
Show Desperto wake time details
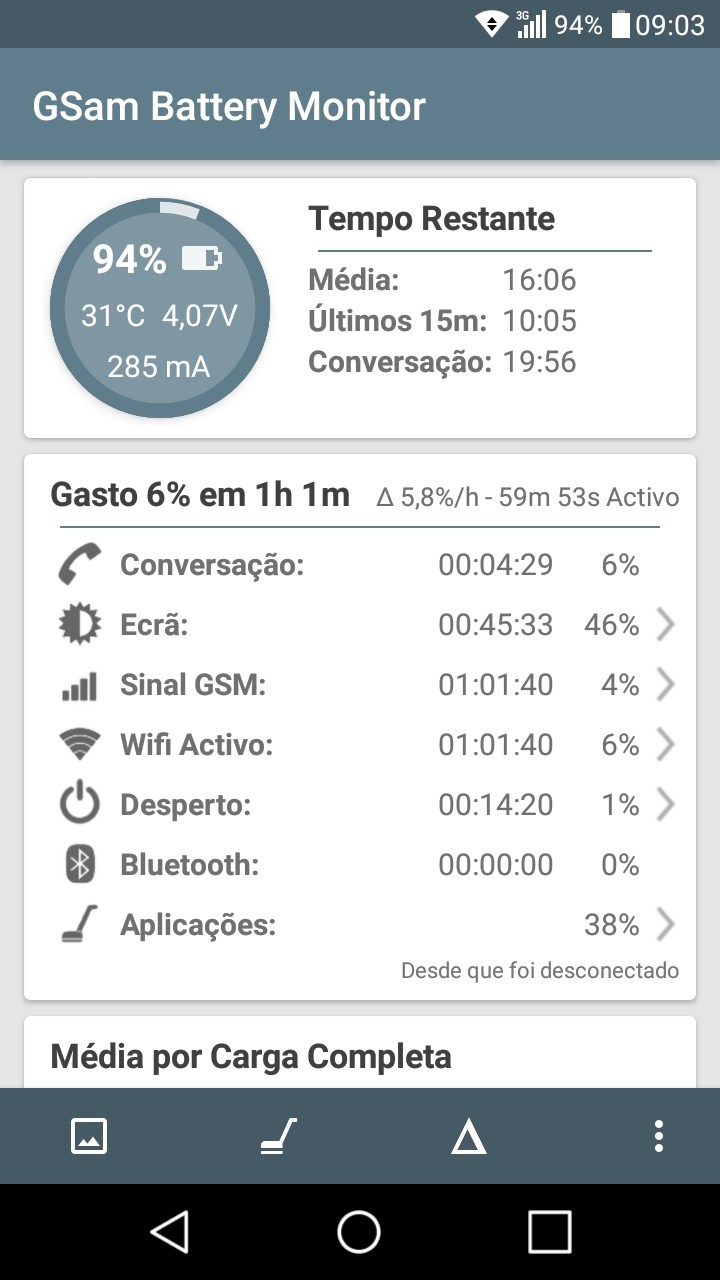pyautogui.click(x=360, y=805)
